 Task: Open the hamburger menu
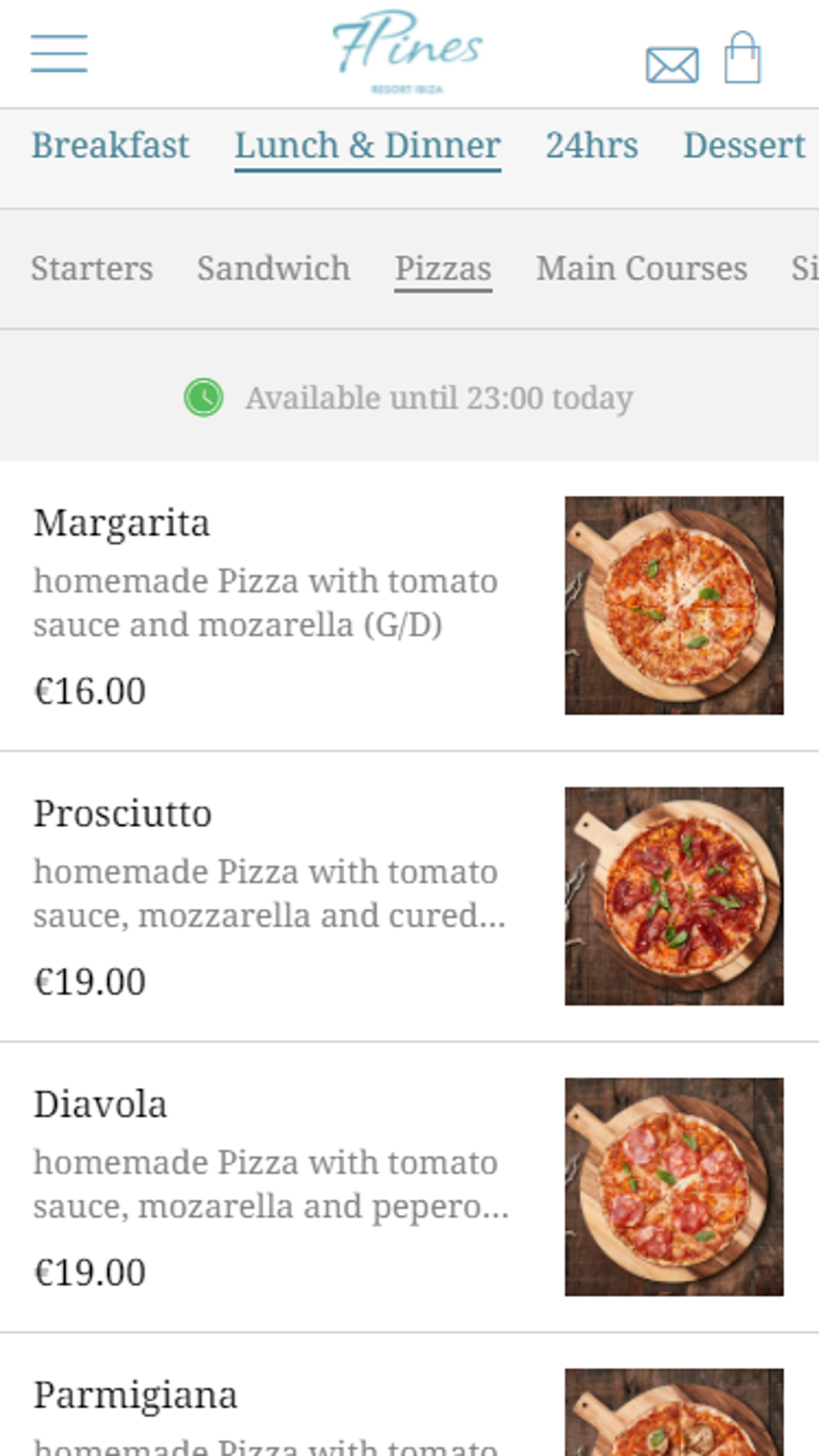(x=59, y=54)
